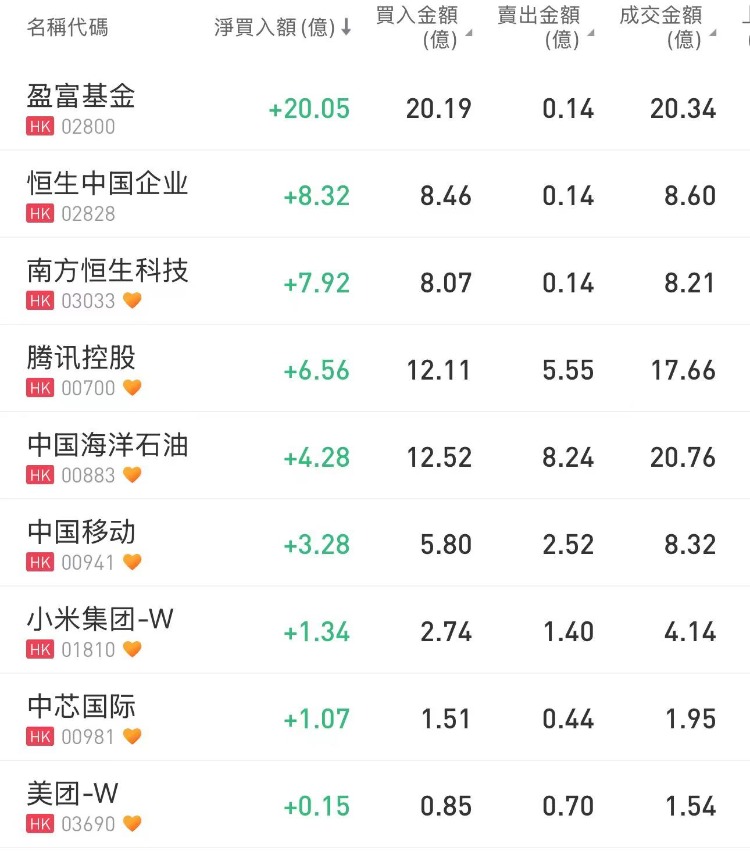The width and height of the screenshot is (750, 851).
Task: Sort by 成交金額 column header
Action: pyautogui.click(x=661, y=27)
